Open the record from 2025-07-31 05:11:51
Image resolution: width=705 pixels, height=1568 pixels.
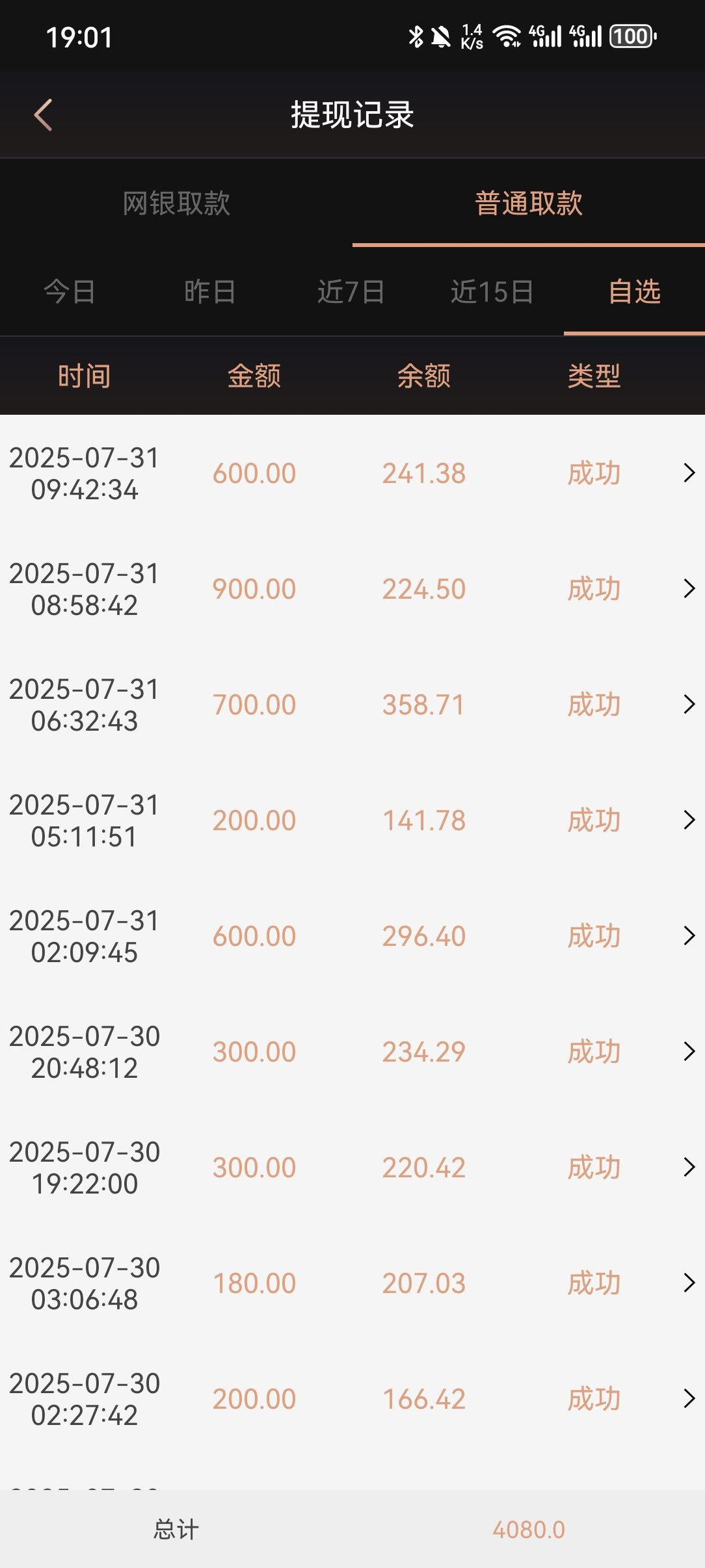click(x=352, y=820)
